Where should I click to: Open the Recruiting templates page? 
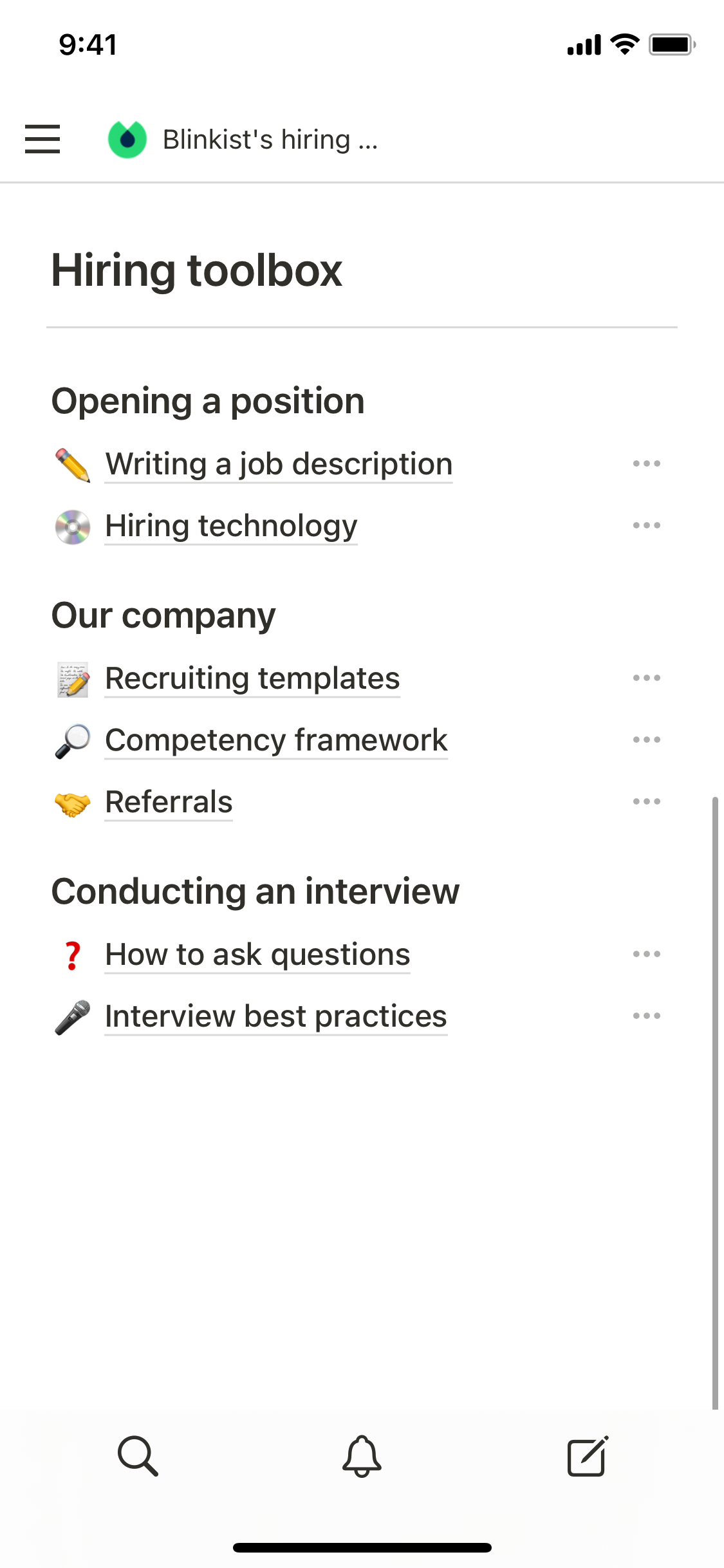point(252,678)
